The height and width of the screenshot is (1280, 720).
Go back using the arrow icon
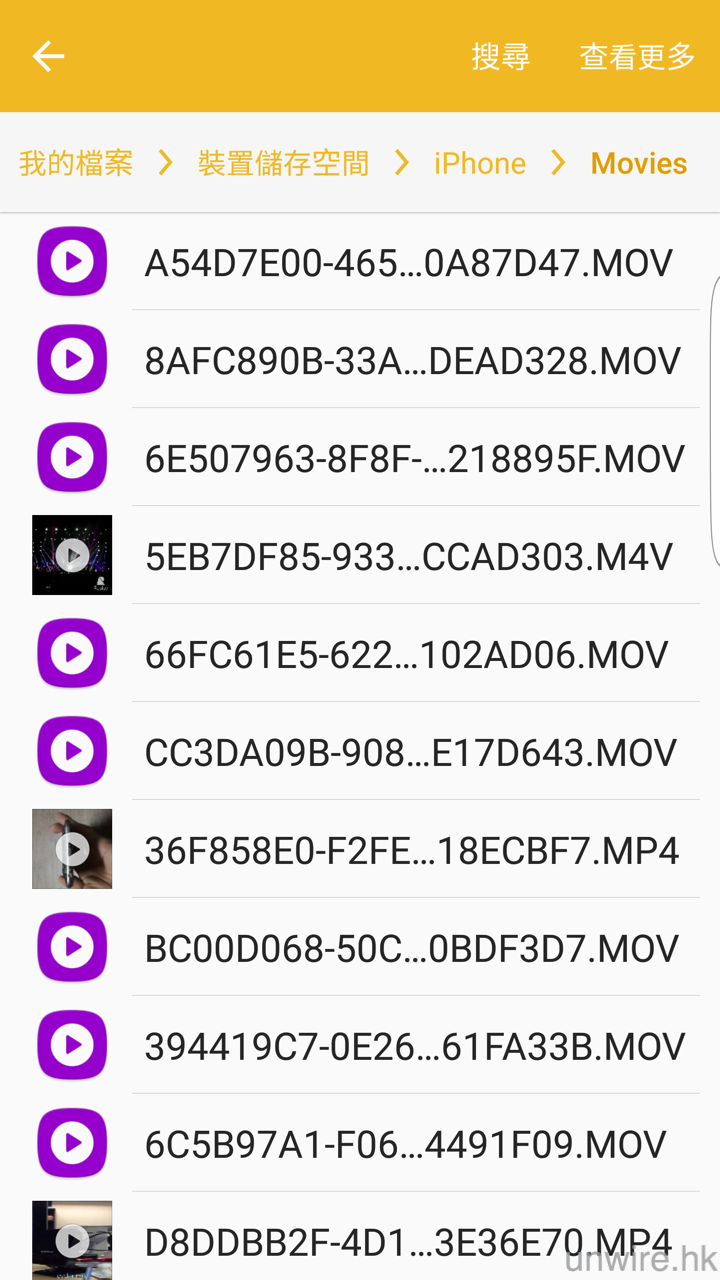pos(48,56)
